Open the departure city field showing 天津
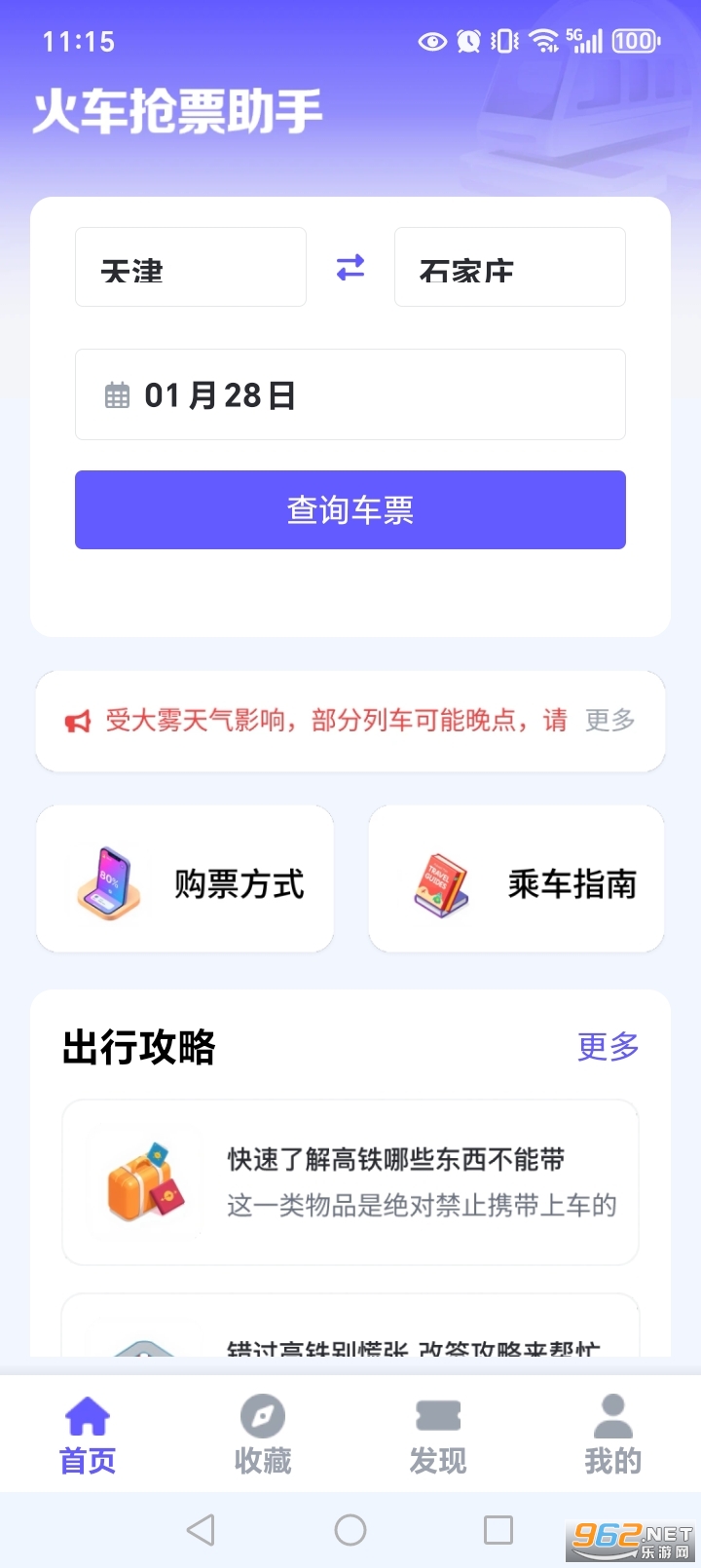 [190, 267]
